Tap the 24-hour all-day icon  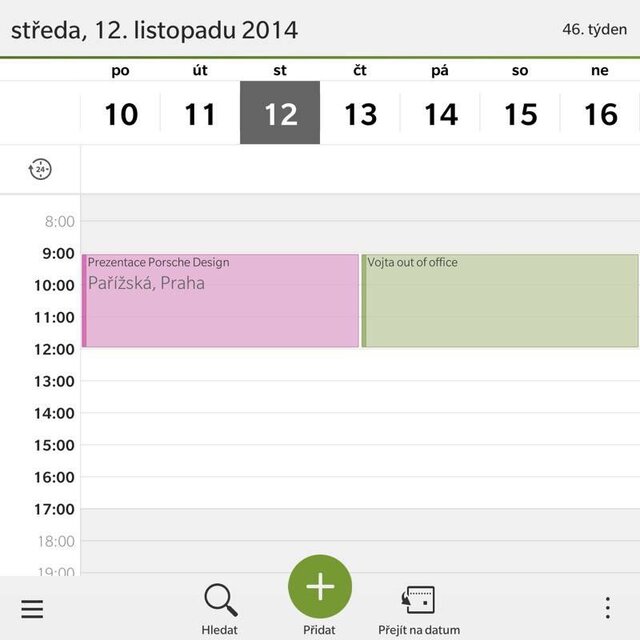40,169
